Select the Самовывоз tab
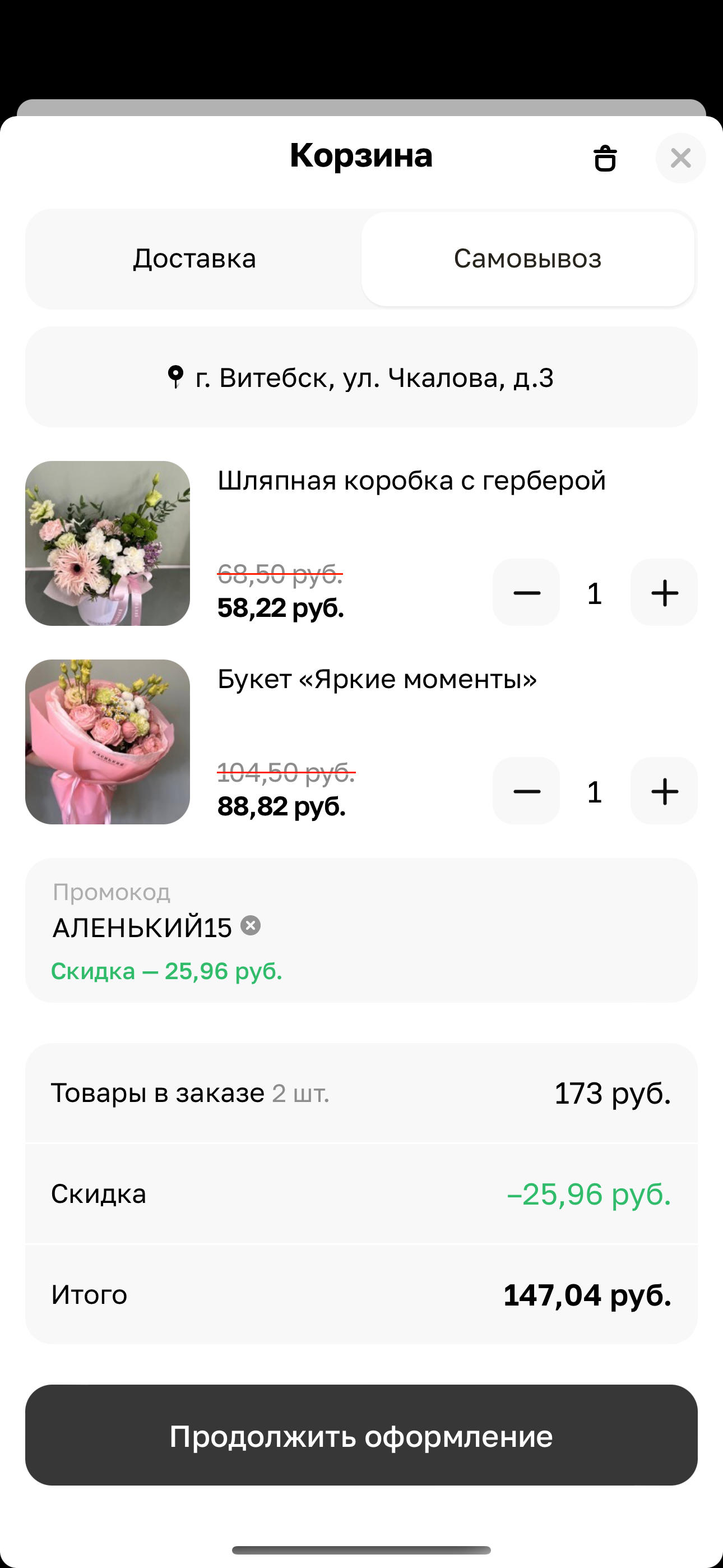 click(x=527, y=259)
